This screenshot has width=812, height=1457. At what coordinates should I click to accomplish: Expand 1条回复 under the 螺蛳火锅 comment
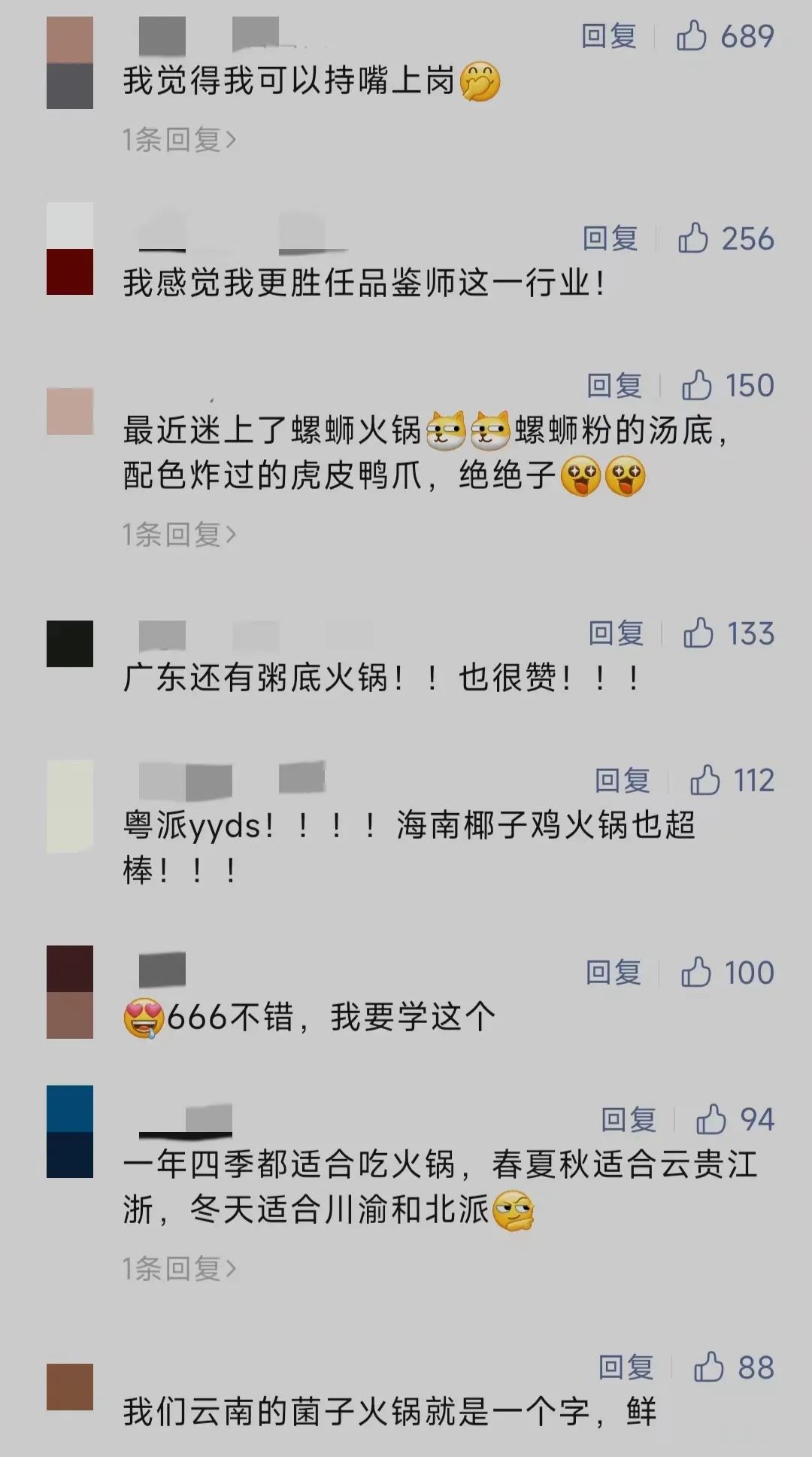tap(179, 534)
